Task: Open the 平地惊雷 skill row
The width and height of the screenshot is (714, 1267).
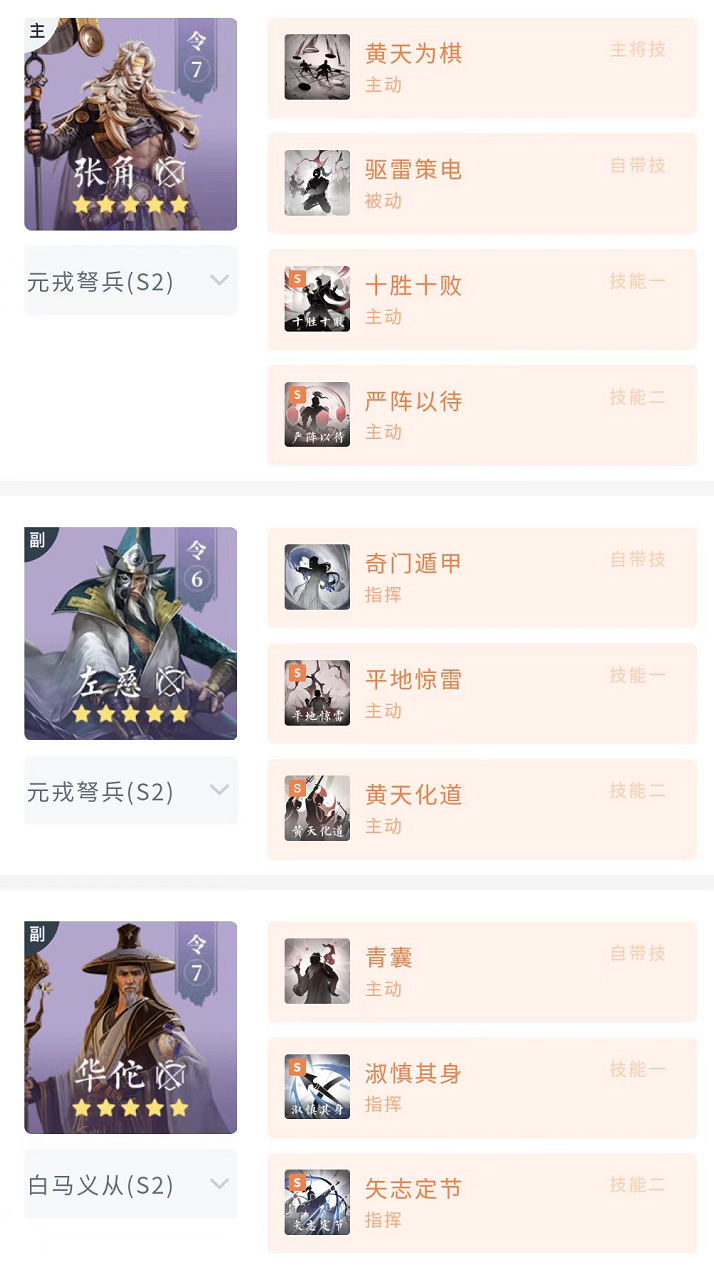Action: 481,693
